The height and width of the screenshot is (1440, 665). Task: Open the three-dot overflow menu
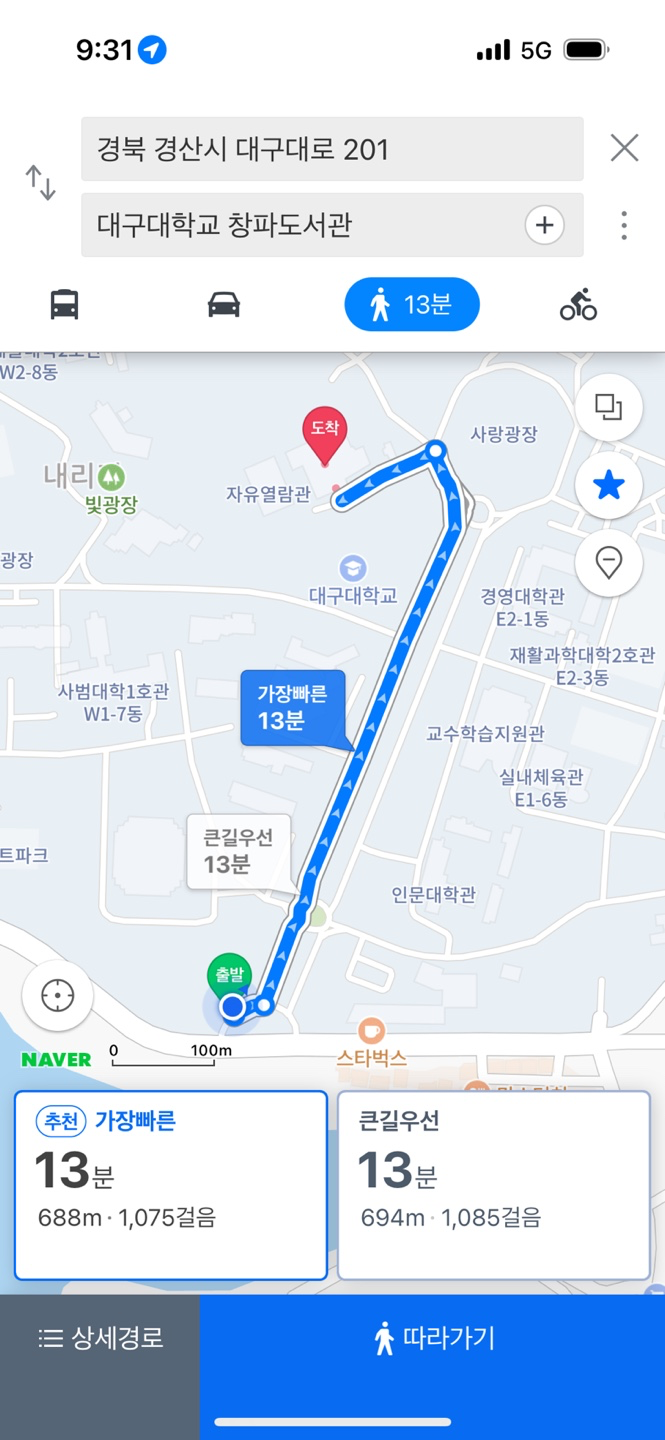click(624, 225)
